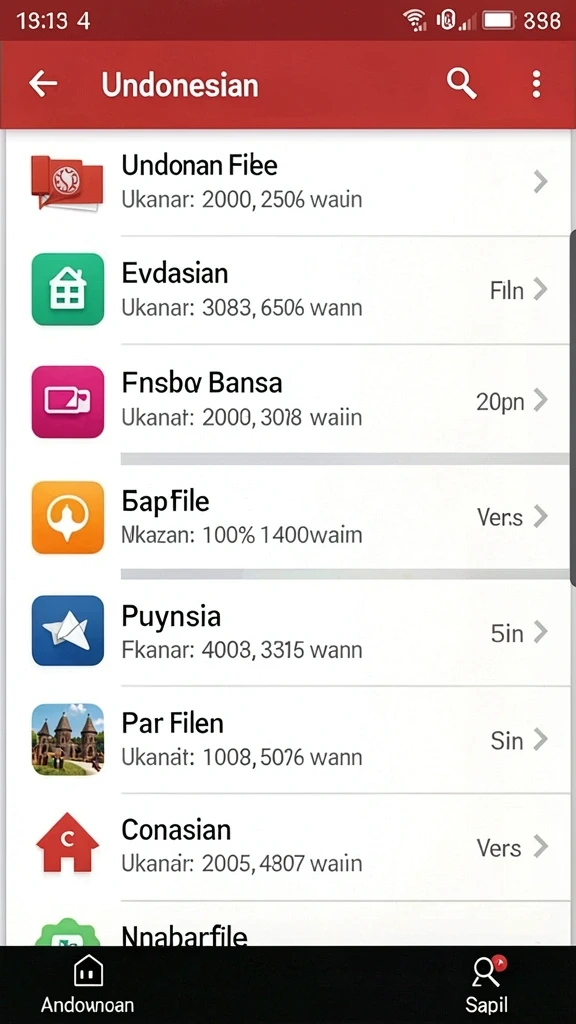The image size is (576, 1024).
Task: Open the Nnabarfile row
Action: [288, 924]
